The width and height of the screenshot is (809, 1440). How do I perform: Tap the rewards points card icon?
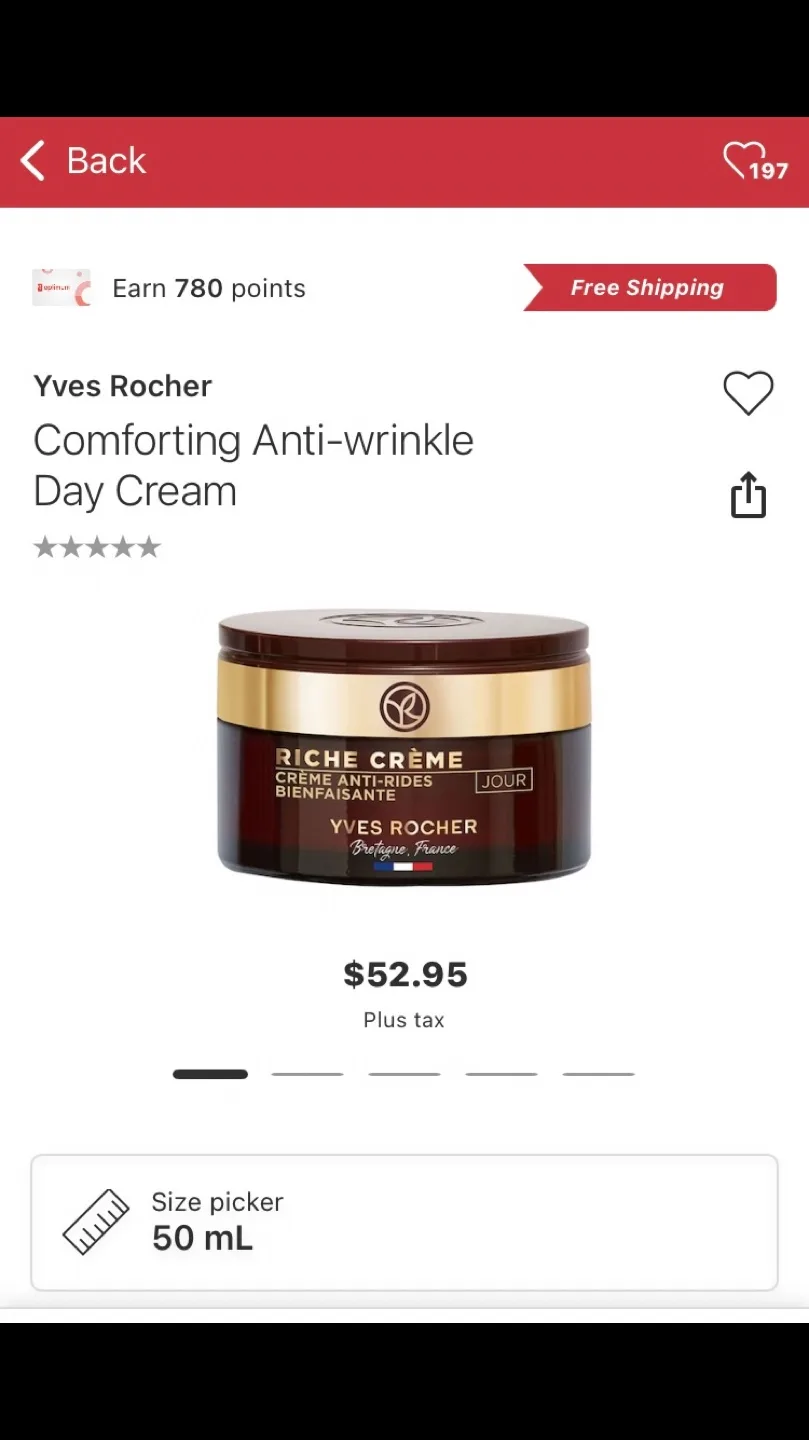[x=61, y=287]
